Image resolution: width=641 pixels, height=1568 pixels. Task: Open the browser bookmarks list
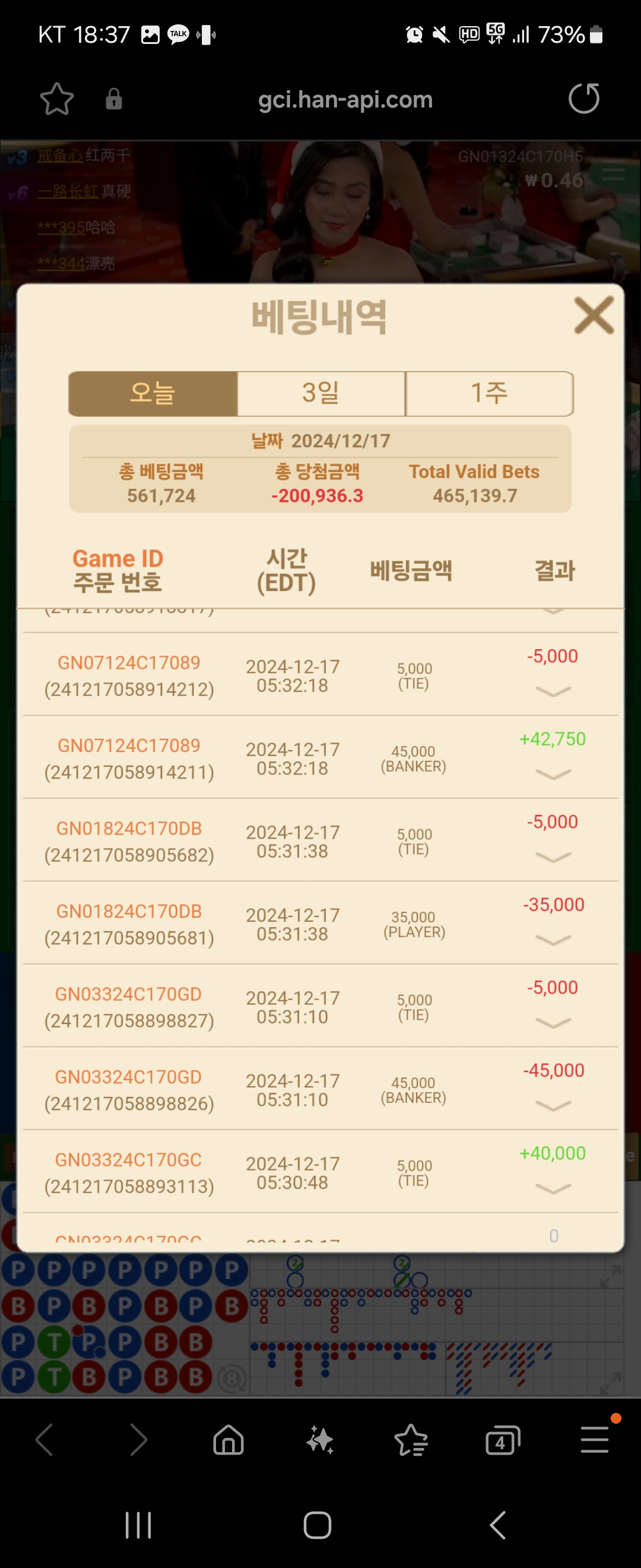(x=411, y=1440)
